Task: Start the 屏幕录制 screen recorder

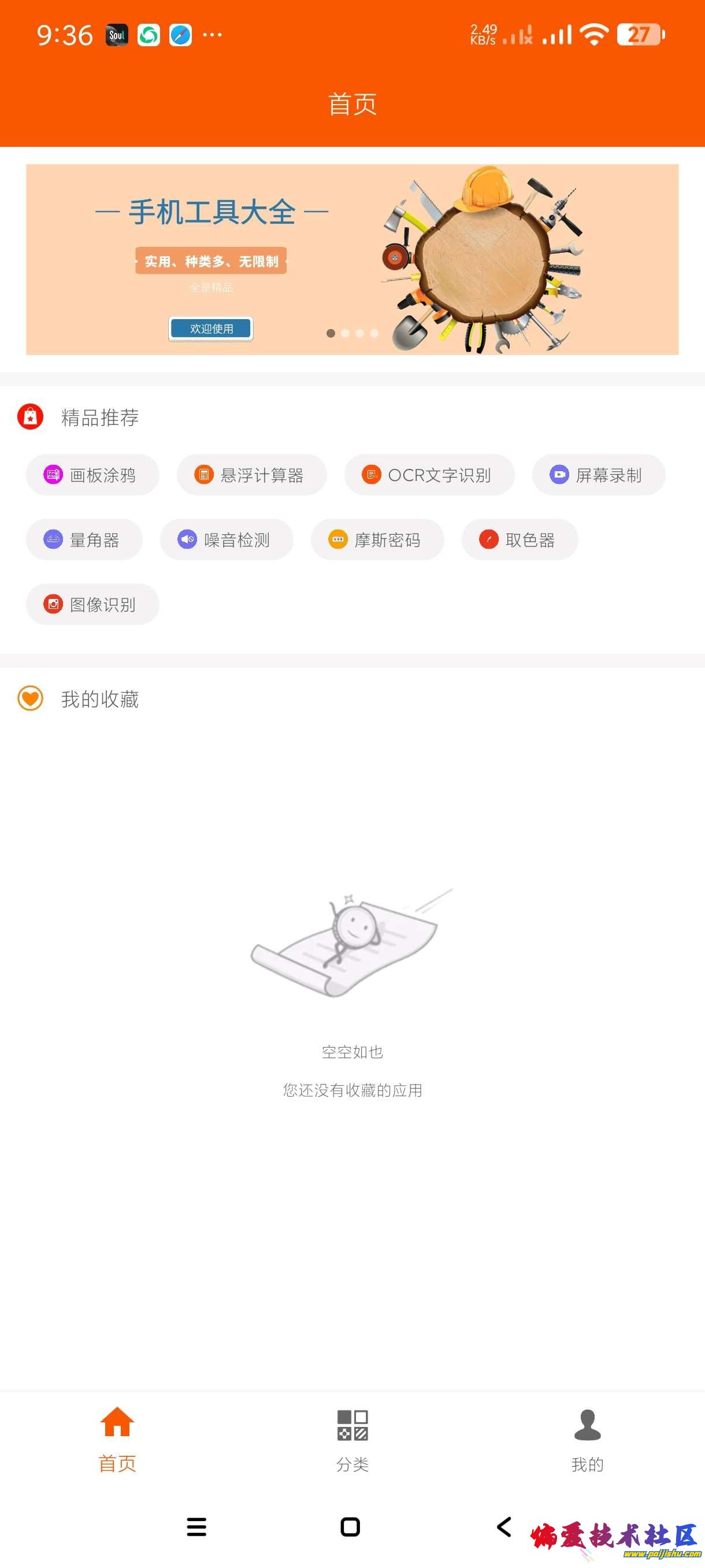Action: point(598,475)
